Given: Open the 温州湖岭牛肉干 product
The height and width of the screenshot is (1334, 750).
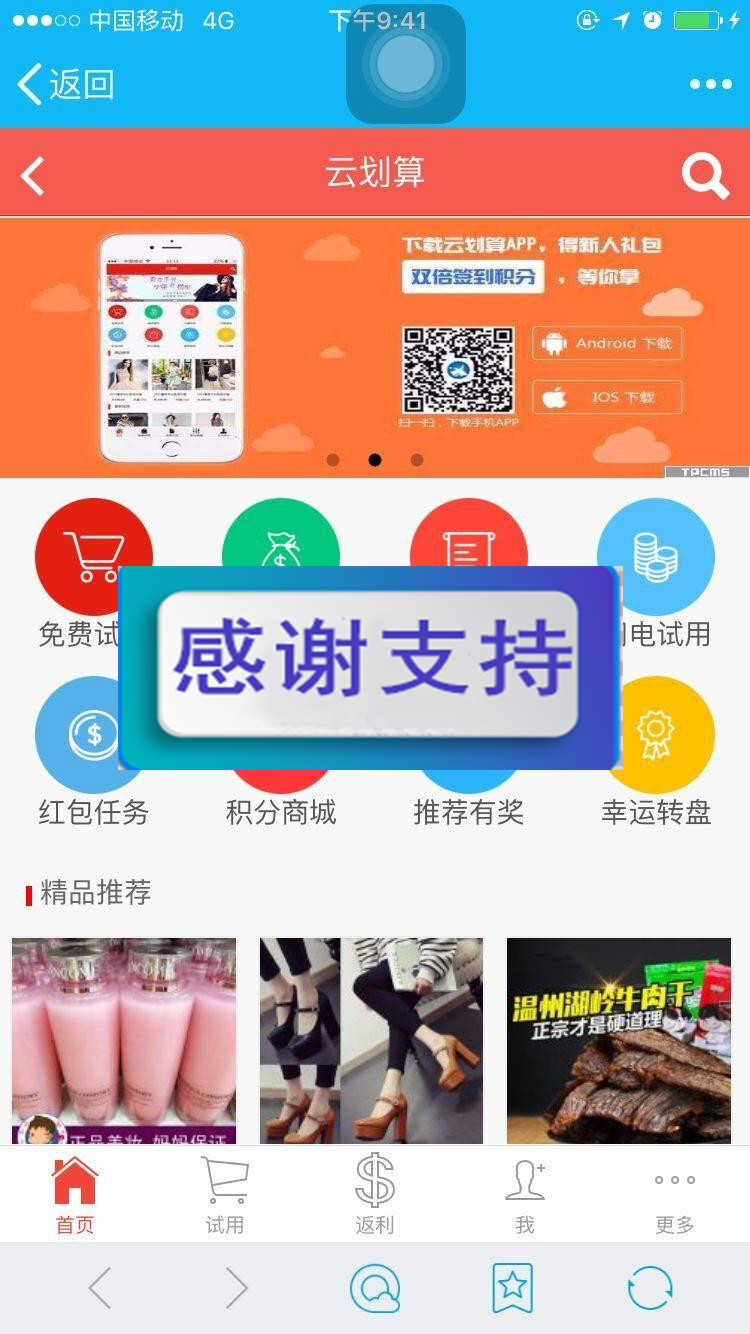Looking at the screenshot, I should [619, 1040].
